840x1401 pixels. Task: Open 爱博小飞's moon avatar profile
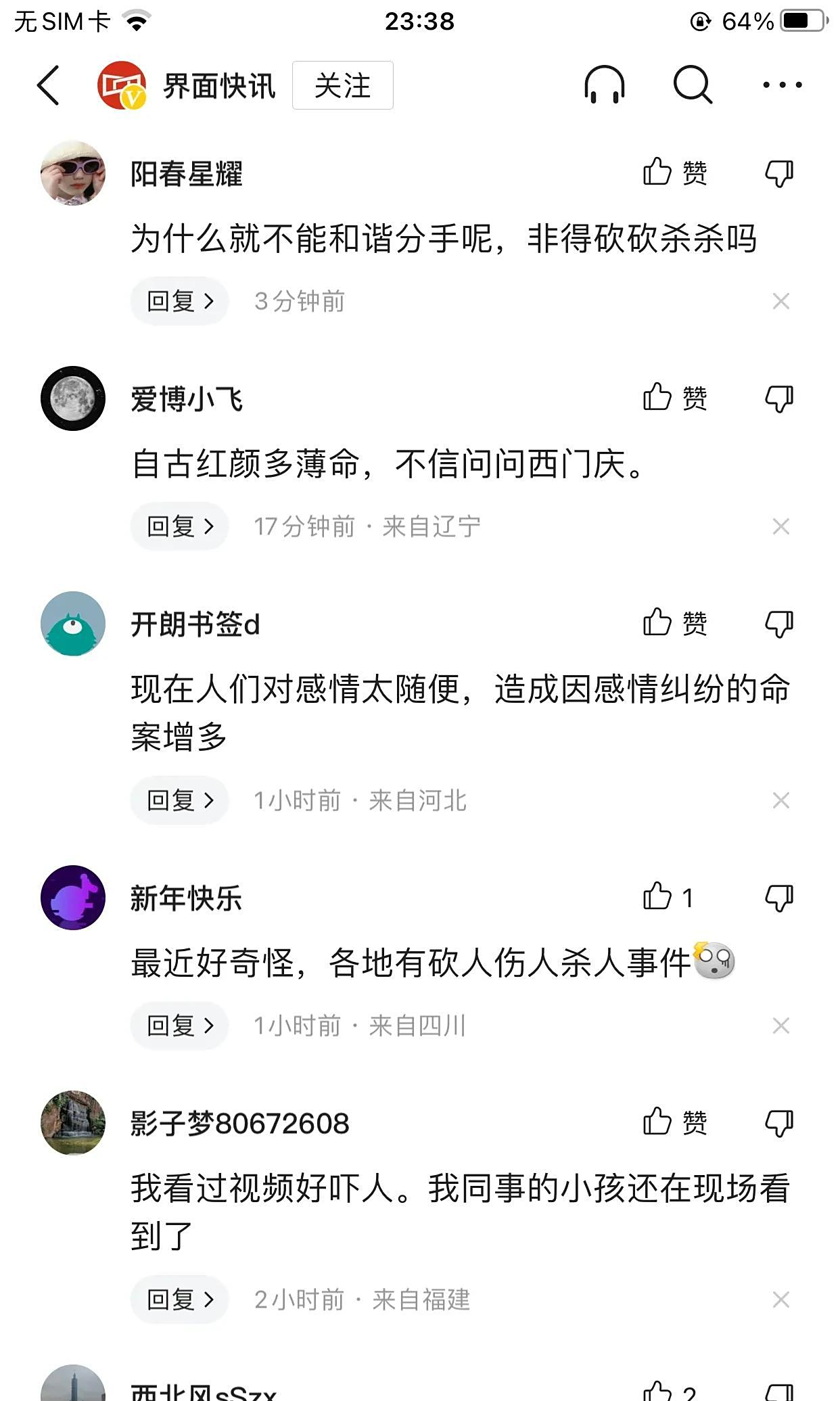pos(73,398)
